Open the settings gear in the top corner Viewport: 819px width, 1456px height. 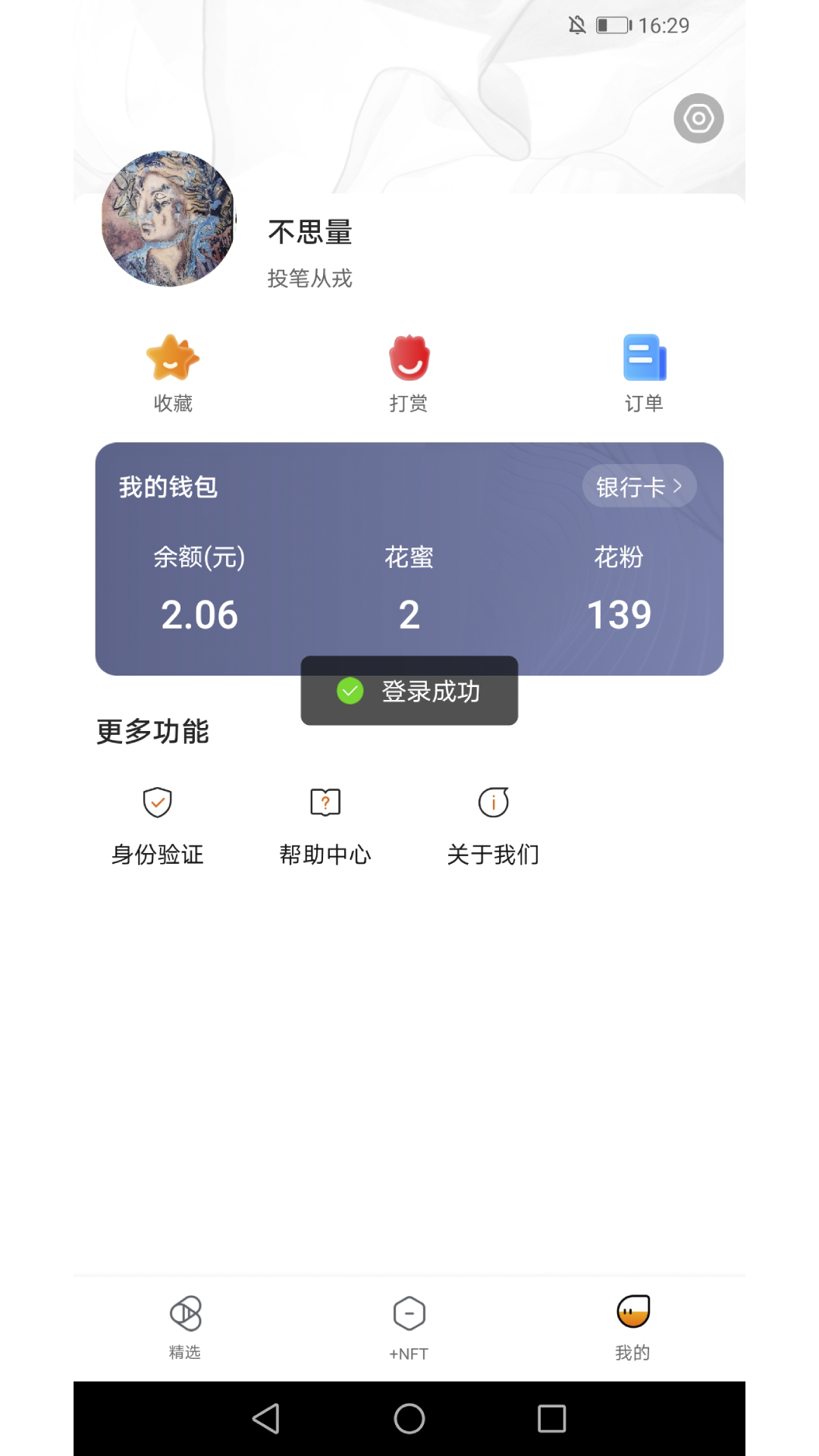[698, 118]
